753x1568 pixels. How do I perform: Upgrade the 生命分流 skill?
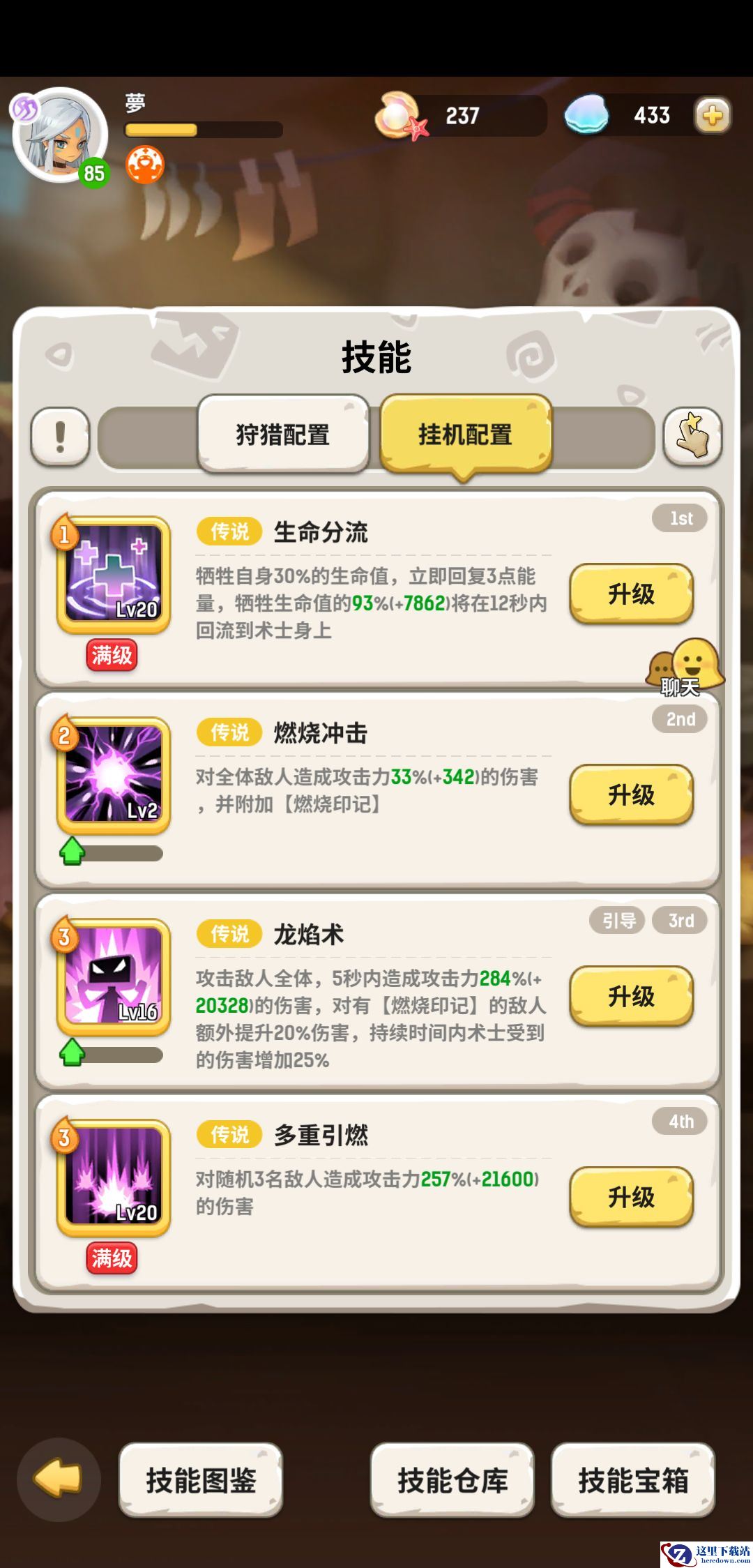tap(631, 594)
